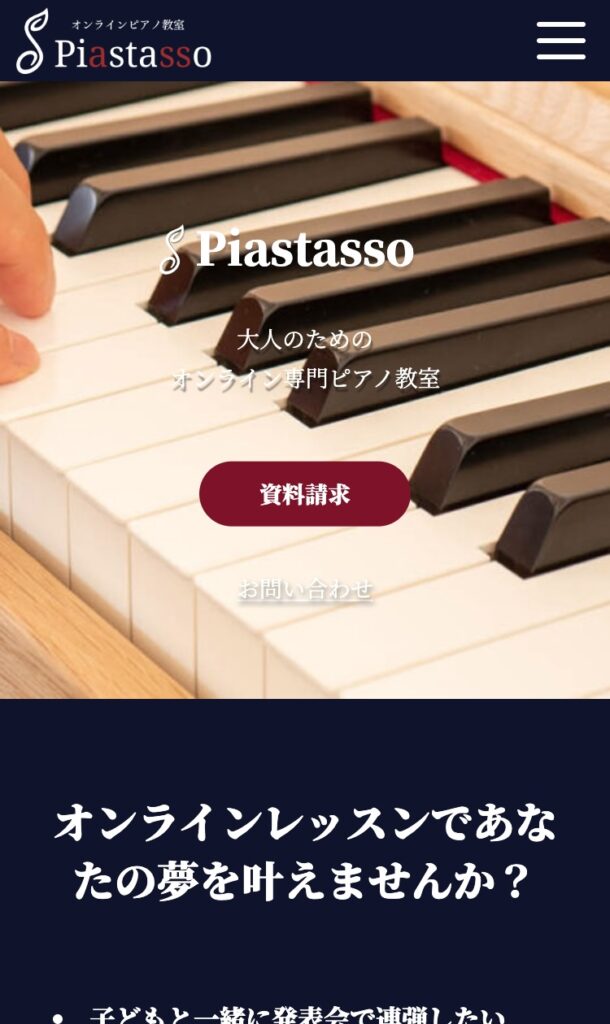
Task: Open the お問い合わせ link
Action: [305, 588]
